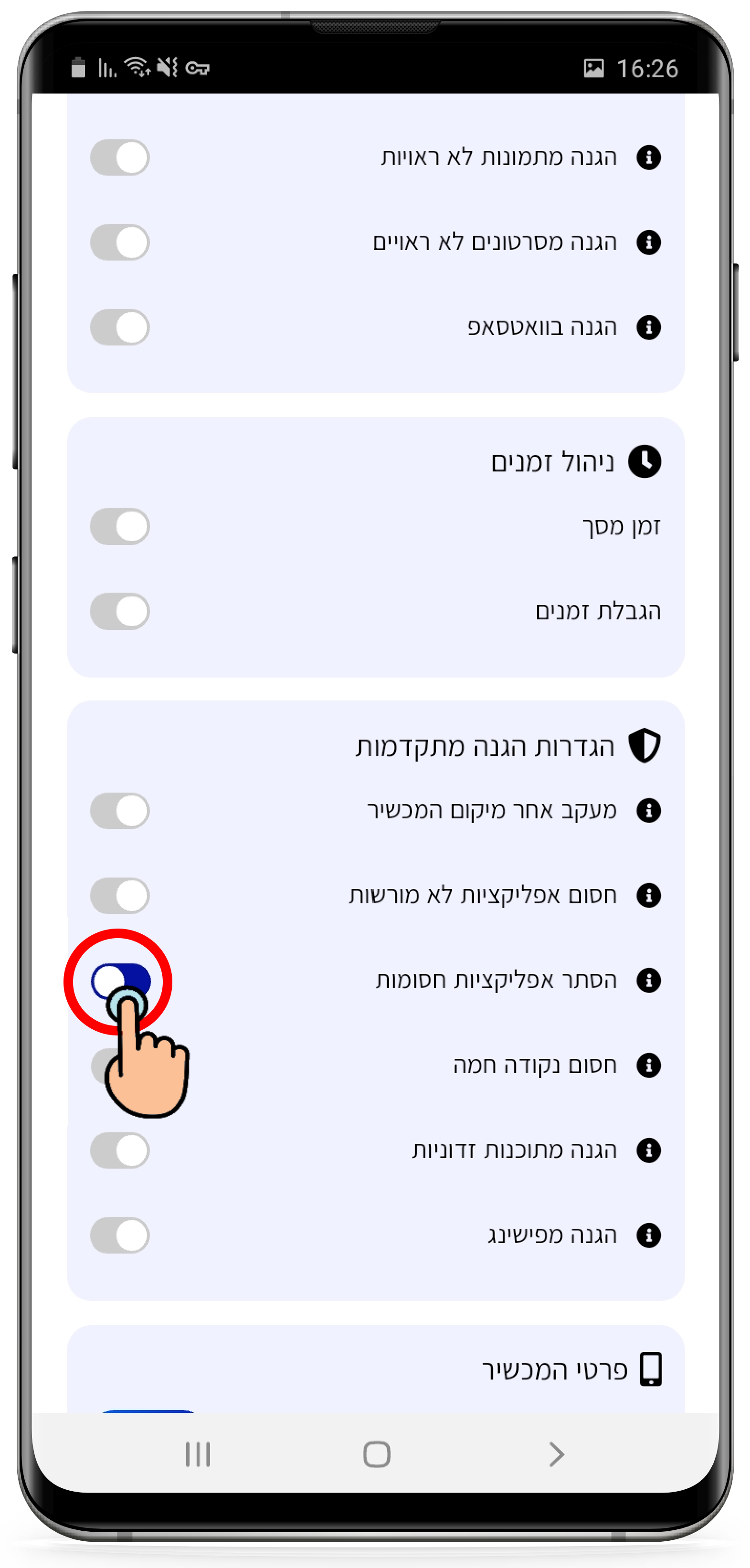Enable the זמן מסך switch
This screenshot has width=750, height=1568.
(x=120, y=526)
